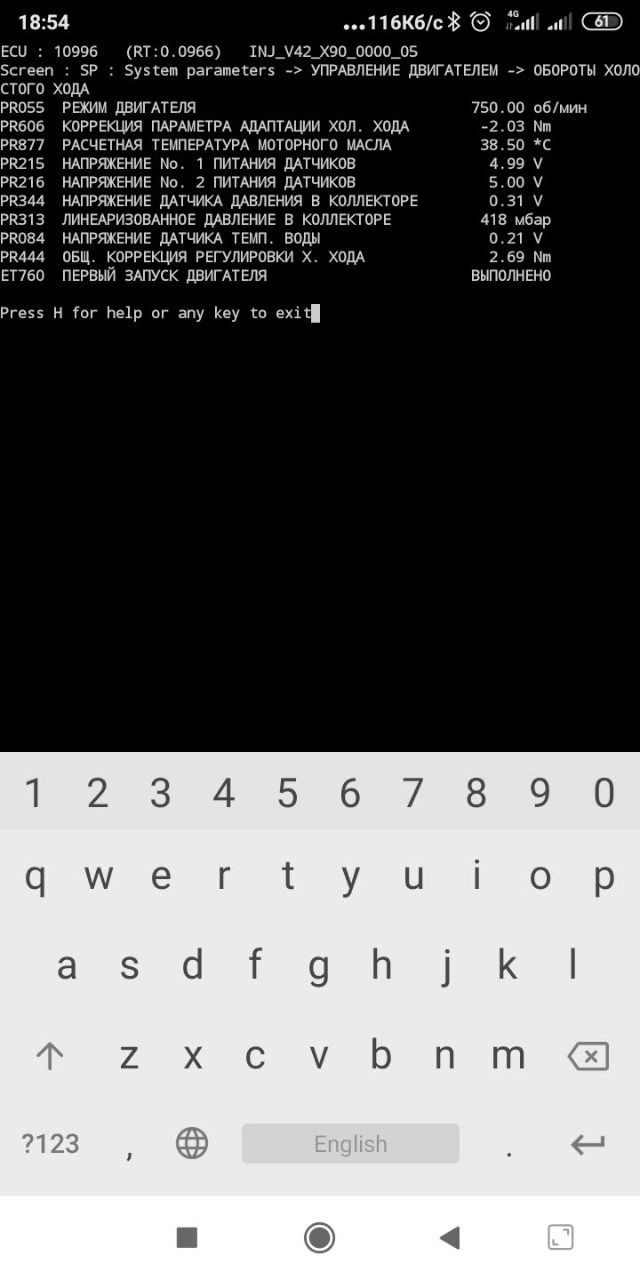Open recent apps with the square button

pyautogui.click(x=187, y=1238)
